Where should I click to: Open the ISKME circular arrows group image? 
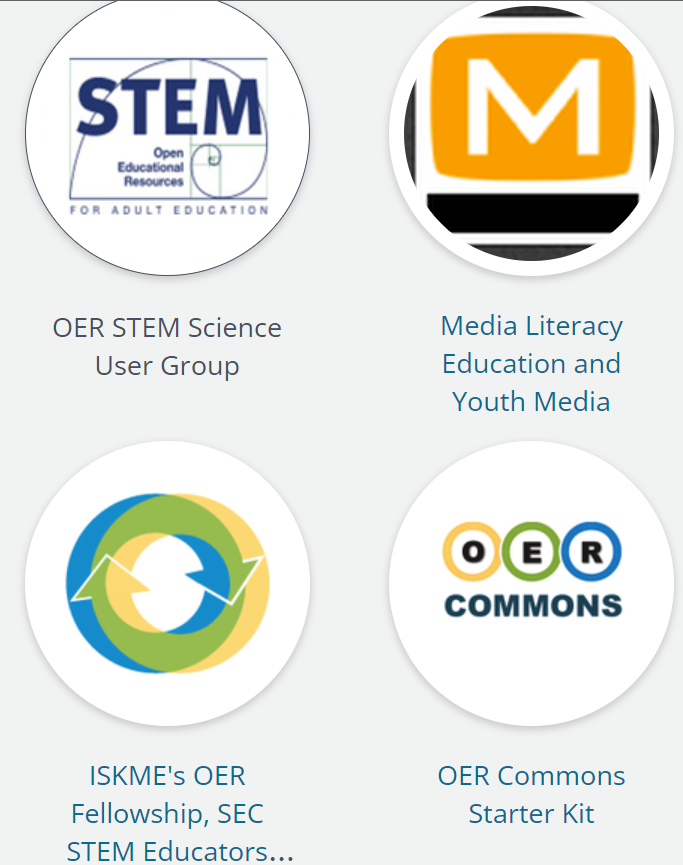coord(167,583)
